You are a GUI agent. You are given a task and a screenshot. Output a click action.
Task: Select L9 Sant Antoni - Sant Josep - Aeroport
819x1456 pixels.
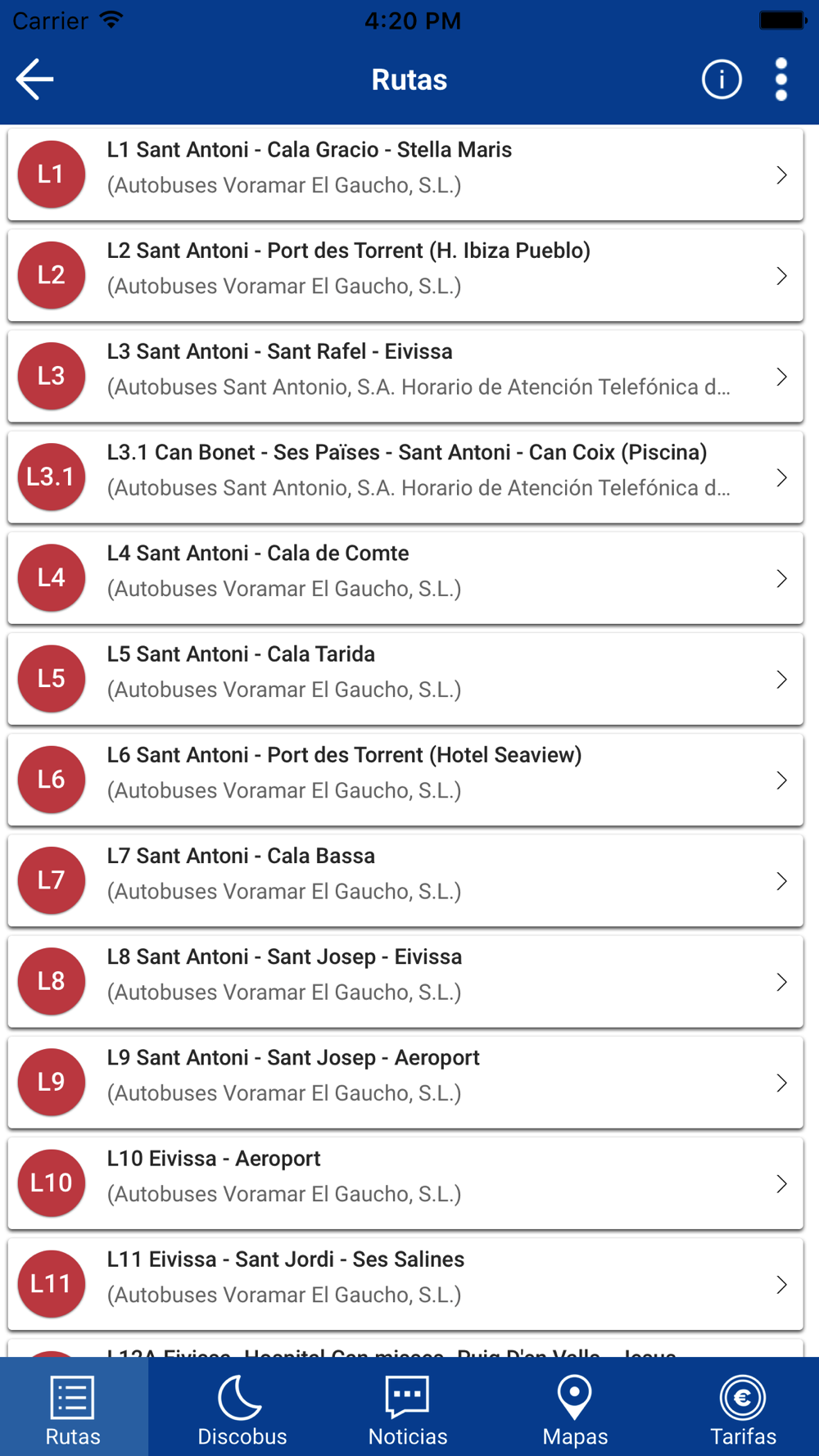[x=405, y=1083]
